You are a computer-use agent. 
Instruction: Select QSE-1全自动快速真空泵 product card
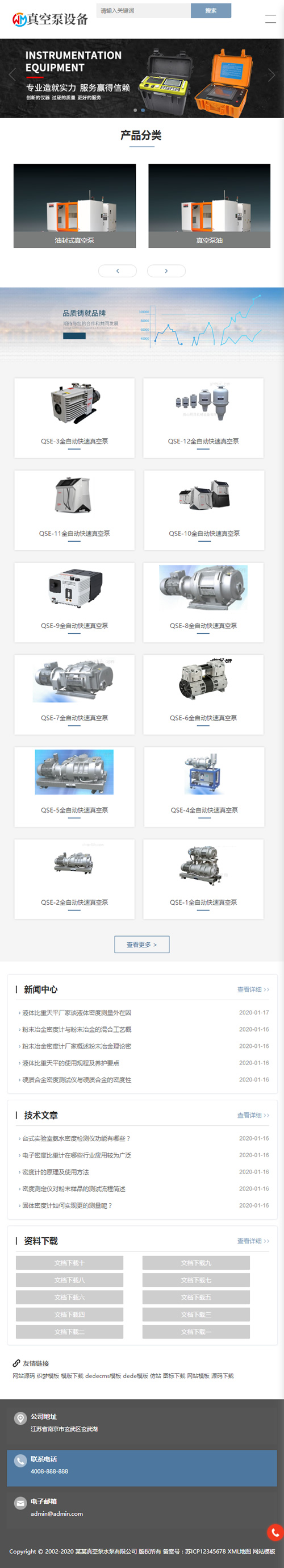[x=203, y=879]
